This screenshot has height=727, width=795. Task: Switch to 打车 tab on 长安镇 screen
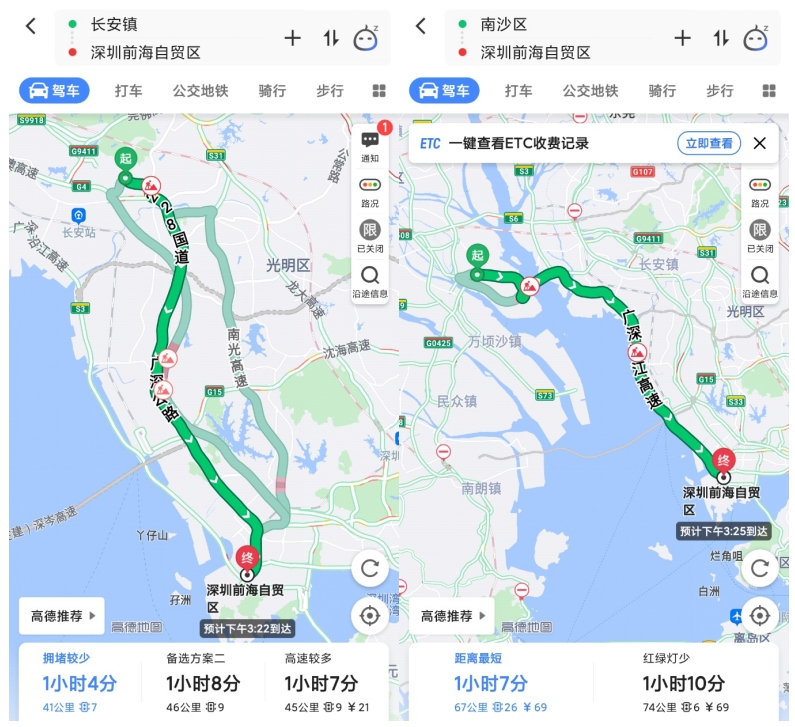128,91
